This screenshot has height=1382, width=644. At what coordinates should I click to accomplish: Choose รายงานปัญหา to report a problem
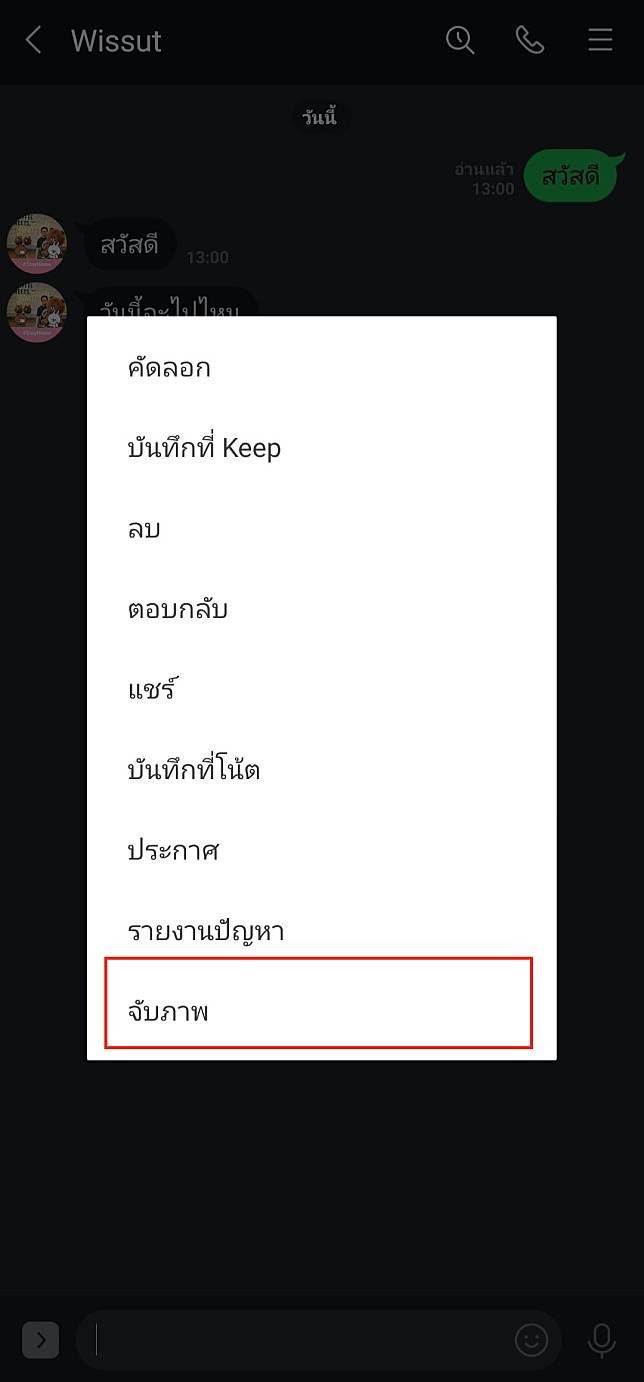click(206, 932)
